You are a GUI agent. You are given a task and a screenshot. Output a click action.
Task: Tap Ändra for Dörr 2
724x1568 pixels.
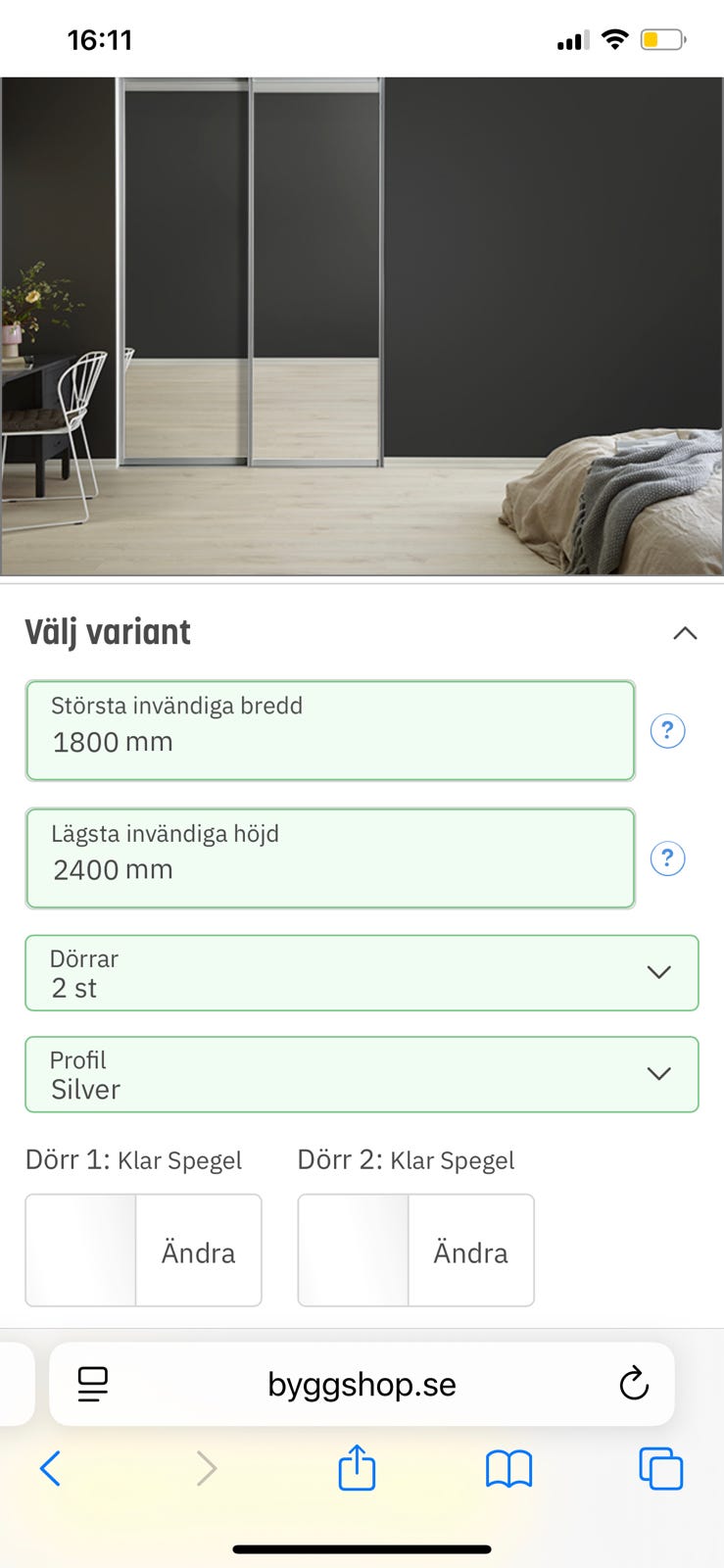470,1251
